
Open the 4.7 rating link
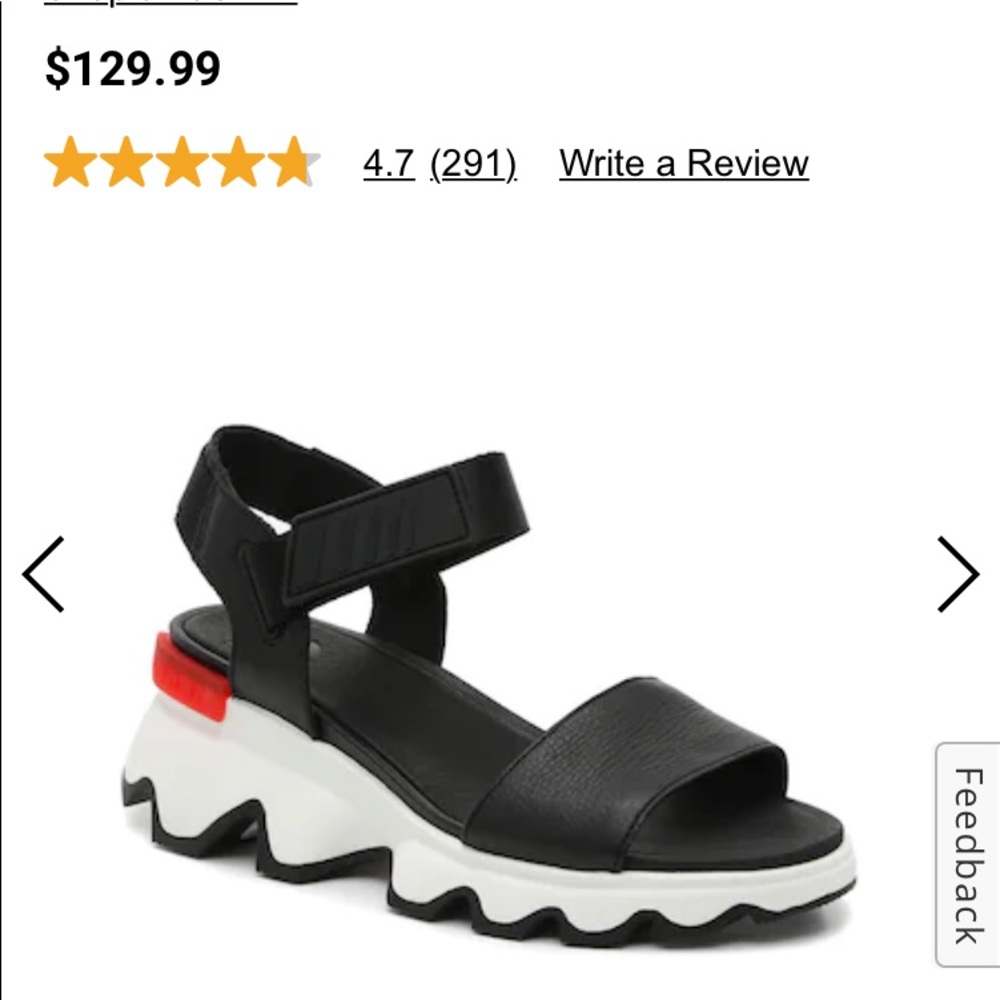tap(388, 163)
